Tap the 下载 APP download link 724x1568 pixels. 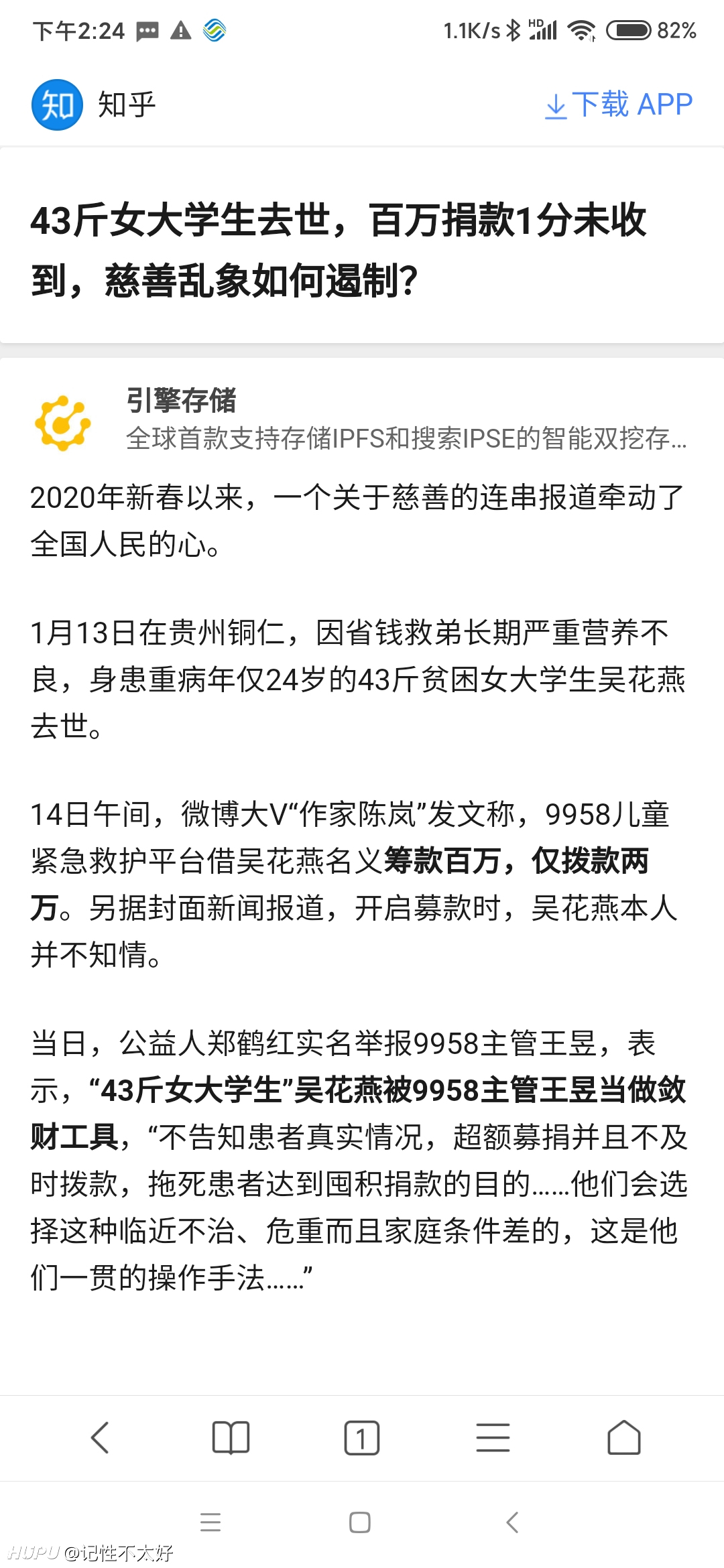coord(619,105)
